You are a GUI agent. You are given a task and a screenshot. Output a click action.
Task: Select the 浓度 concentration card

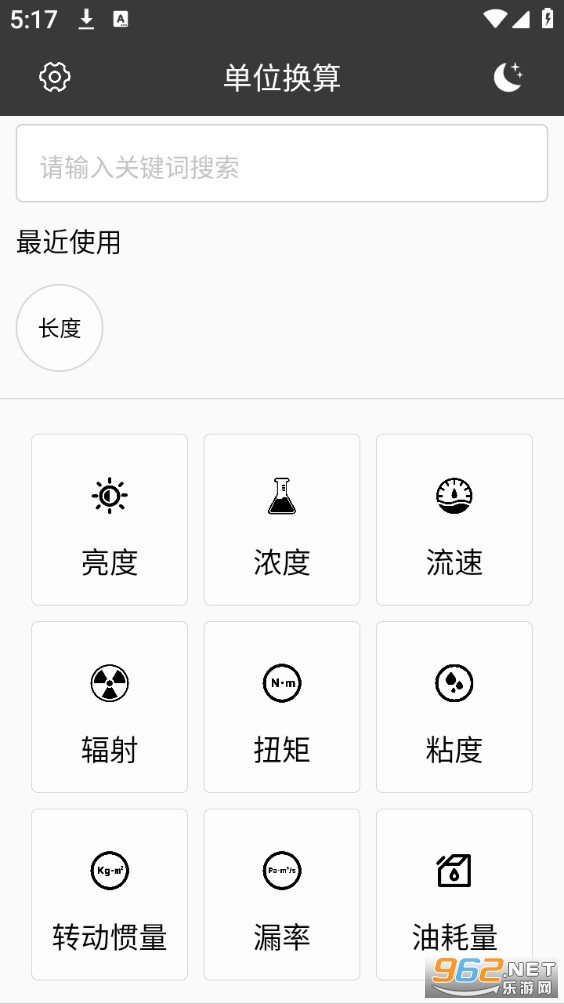pos(282,520)
